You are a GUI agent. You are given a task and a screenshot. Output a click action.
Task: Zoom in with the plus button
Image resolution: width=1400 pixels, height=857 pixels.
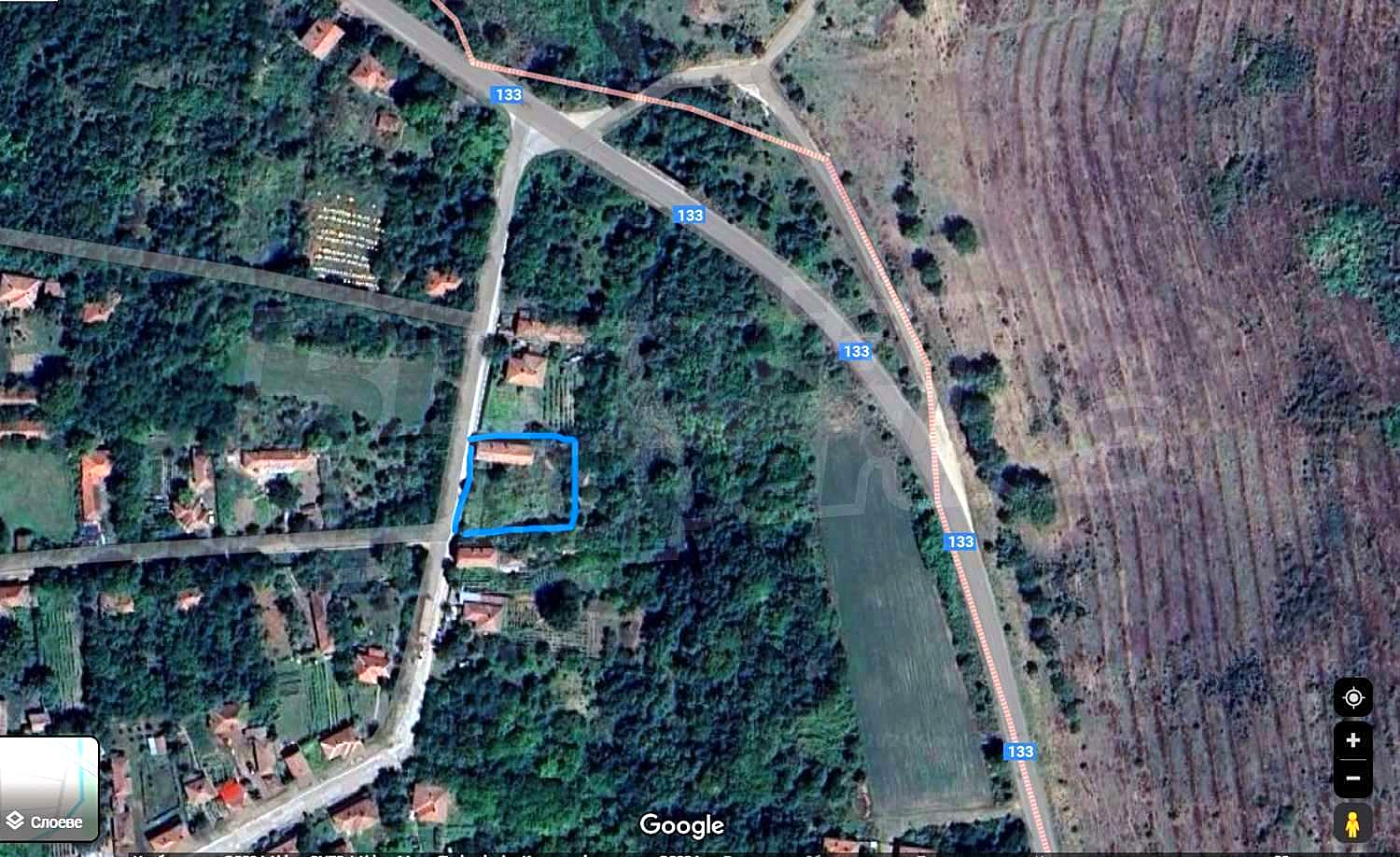[1352, 740]
